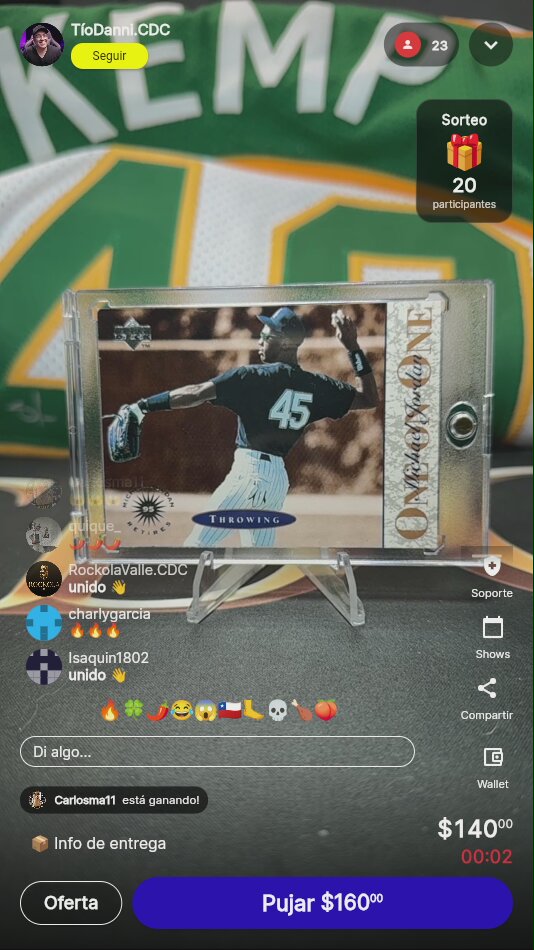Open Soporte help
Screen dimensions: 534x950
[492, 577]
